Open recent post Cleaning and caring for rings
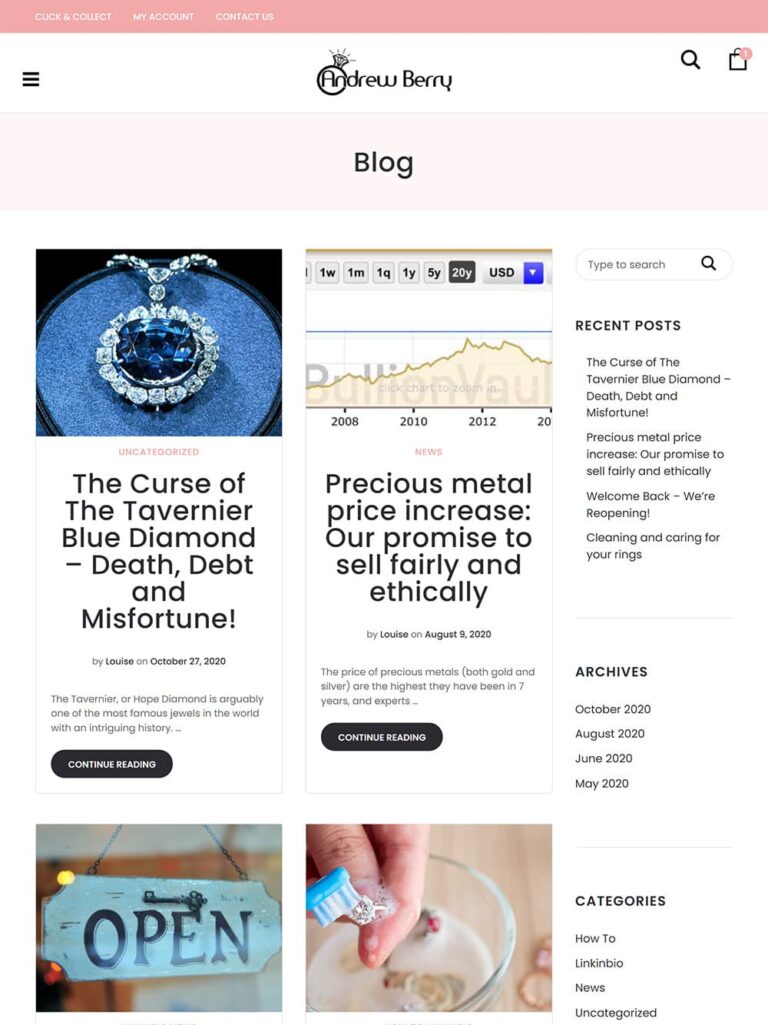 coord(652,545)
